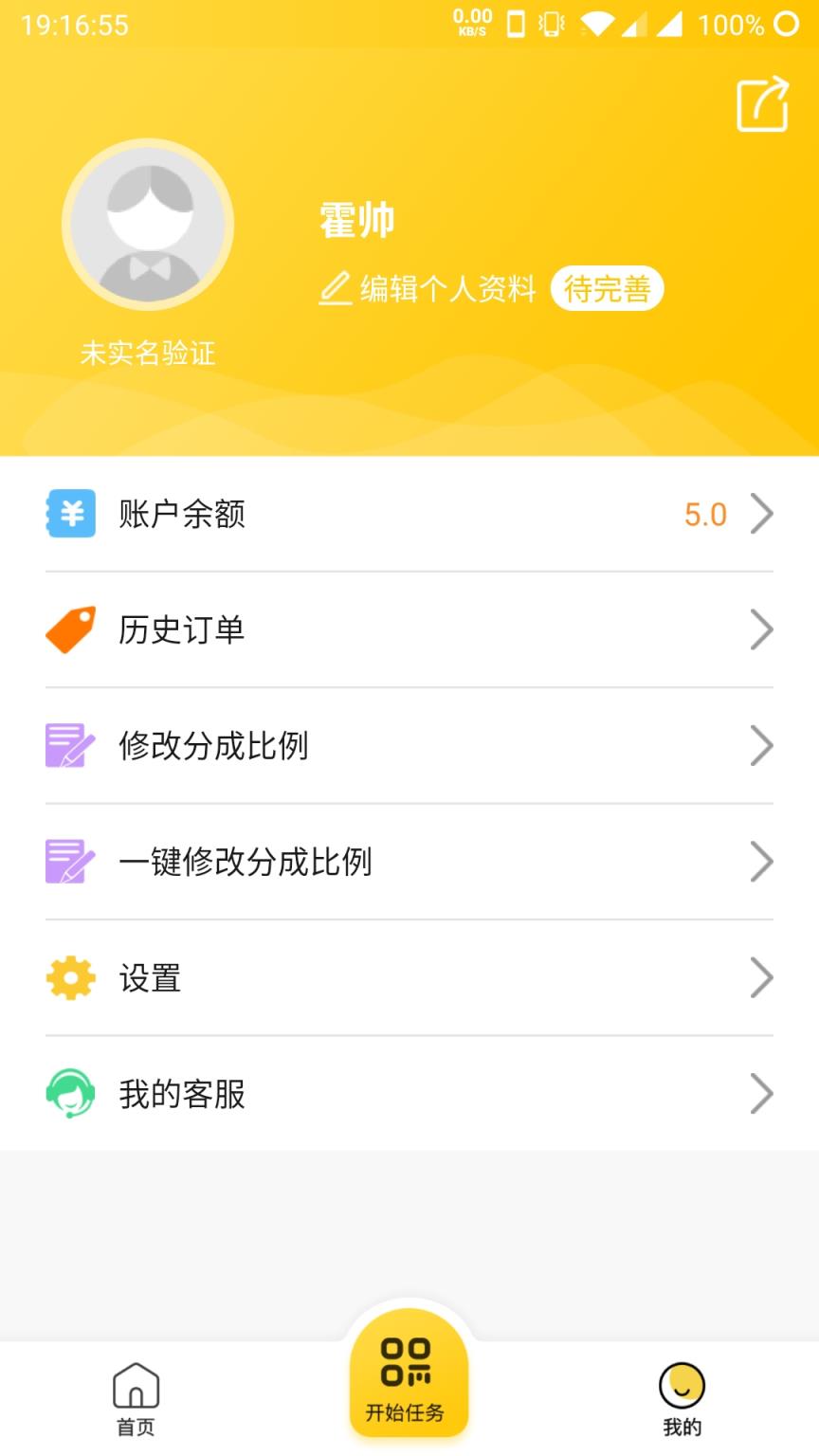Tap the share icon at top right

click(x=762, y=103)
